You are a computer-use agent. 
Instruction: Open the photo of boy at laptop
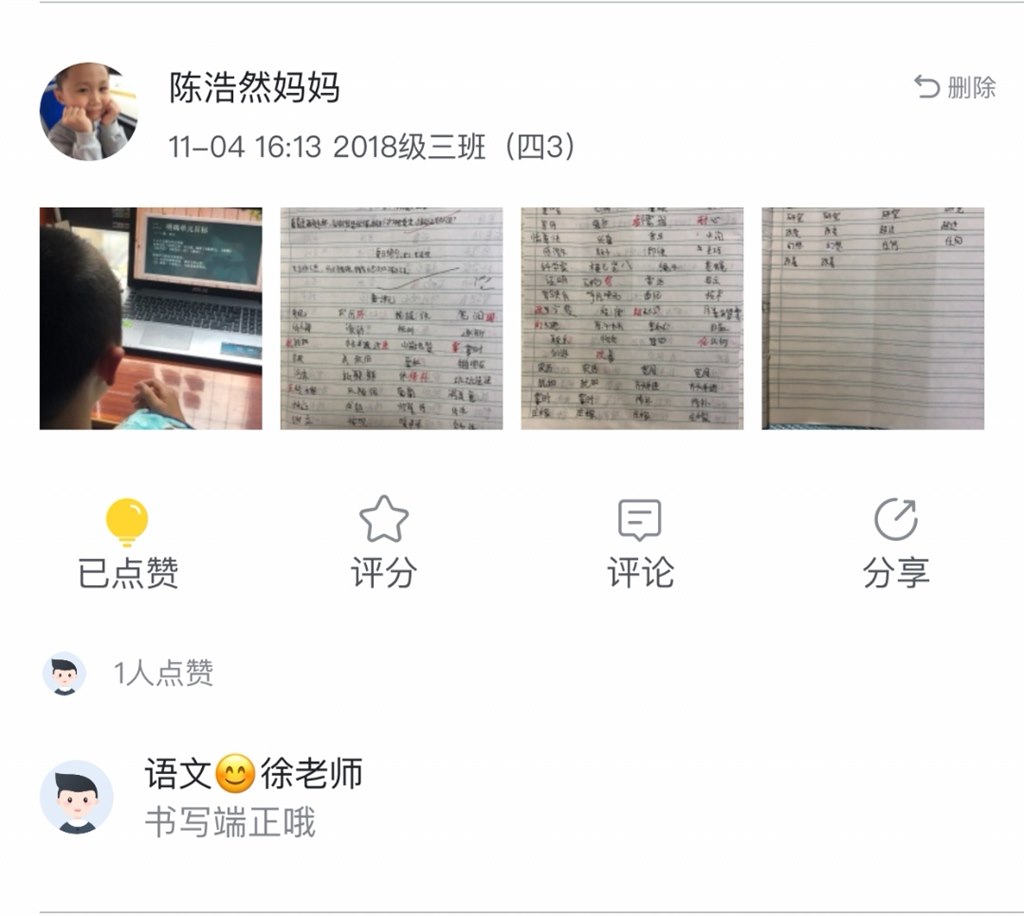point(151,318)
